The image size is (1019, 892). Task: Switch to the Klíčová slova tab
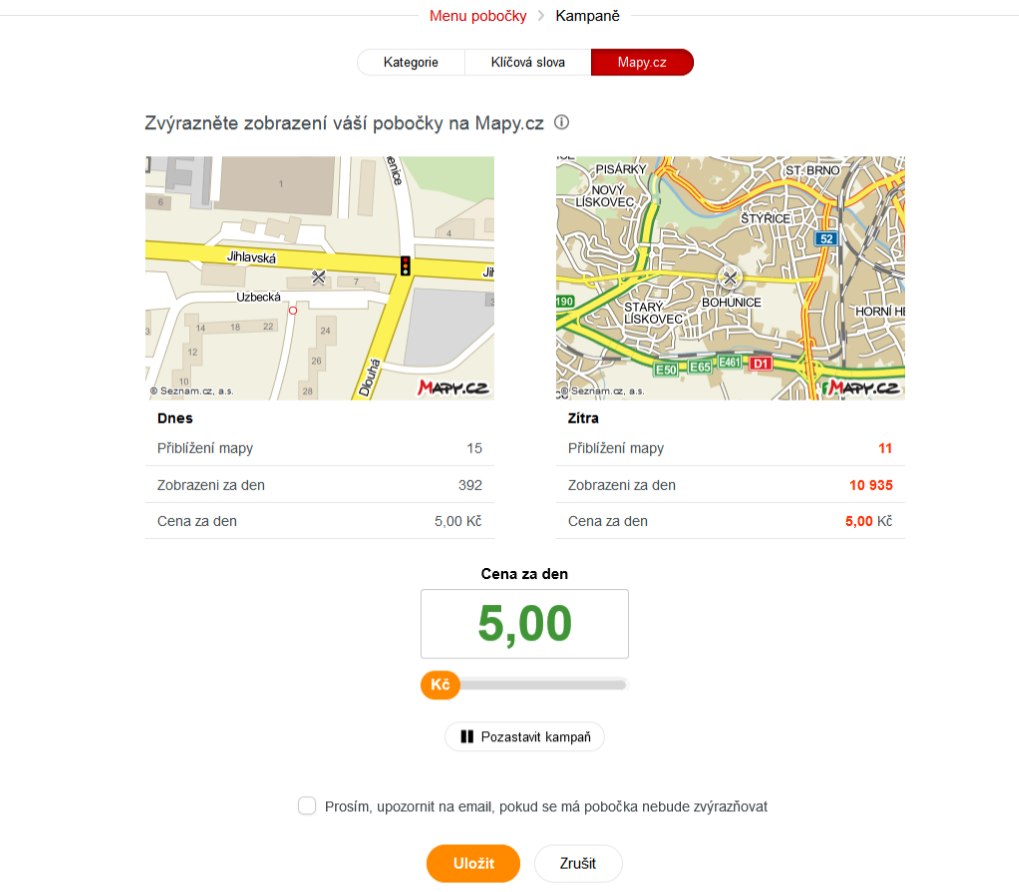[528, 62]
